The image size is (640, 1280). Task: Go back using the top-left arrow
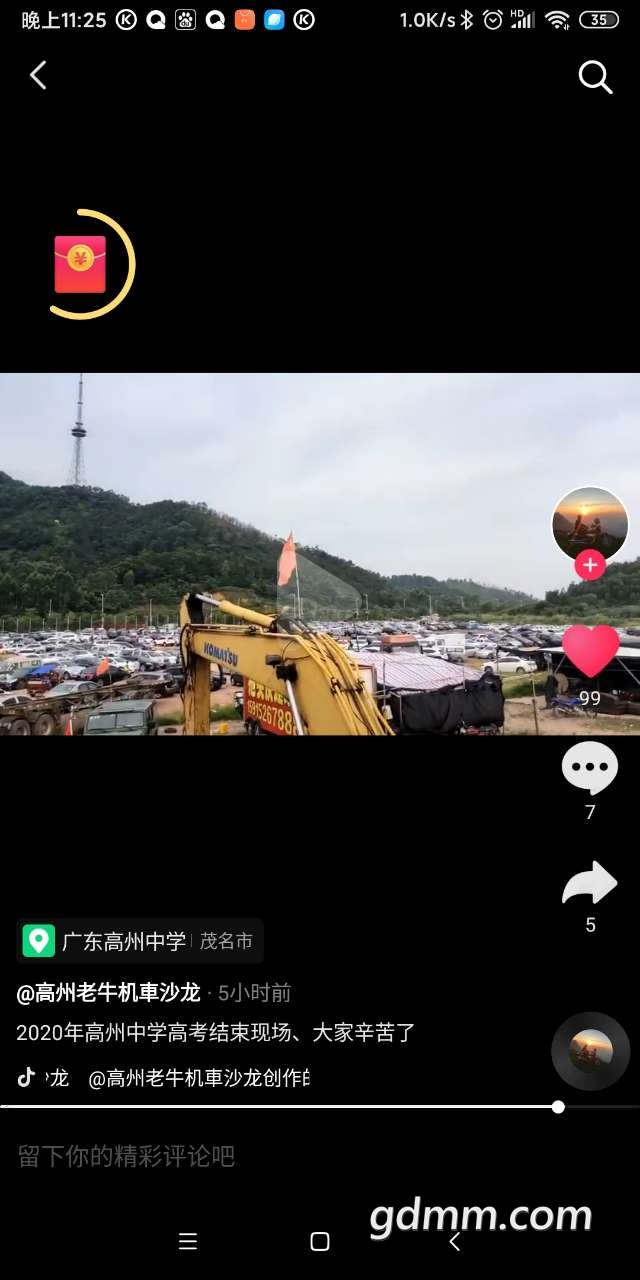[38, 75]
